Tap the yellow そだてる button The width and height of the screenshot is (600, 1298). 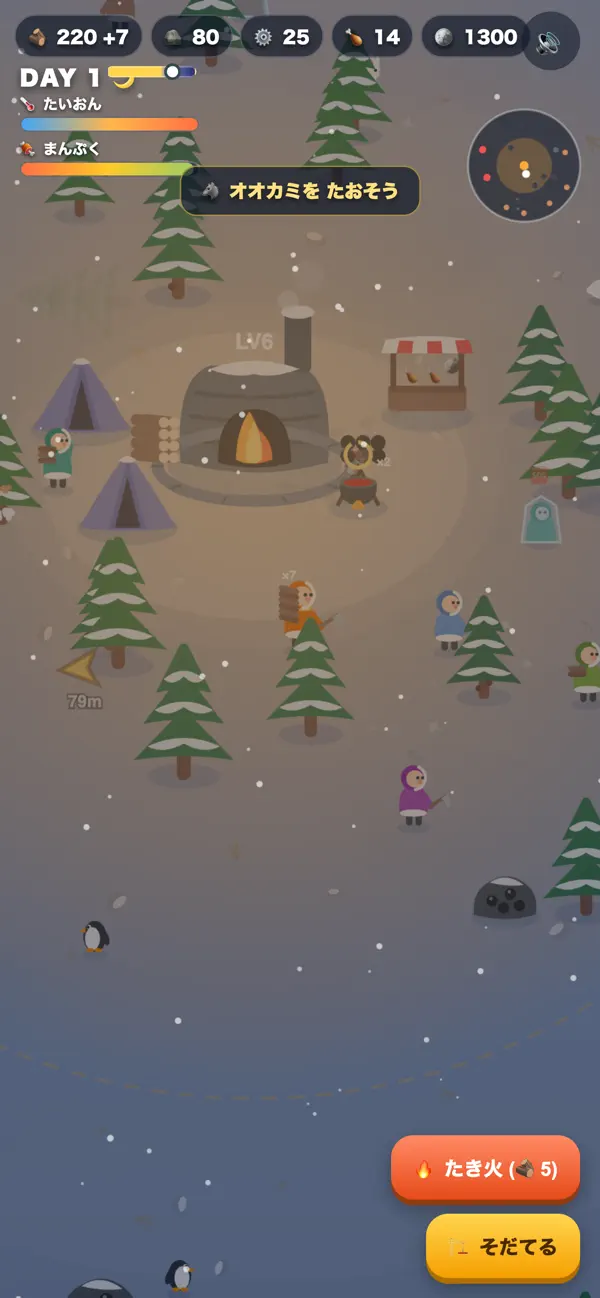(503, 1247)
